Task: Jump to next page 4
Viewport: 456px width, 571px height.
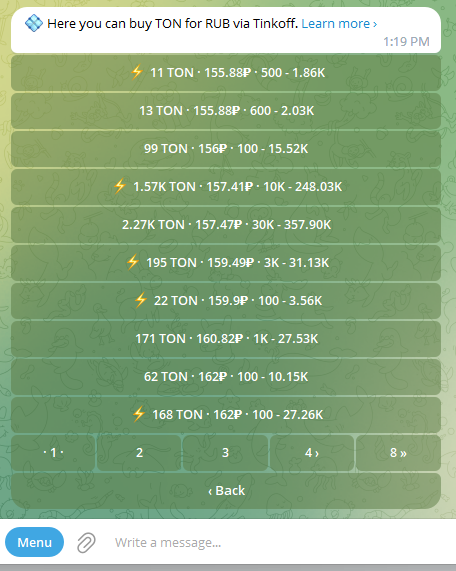Action: [x=312, y=453]
